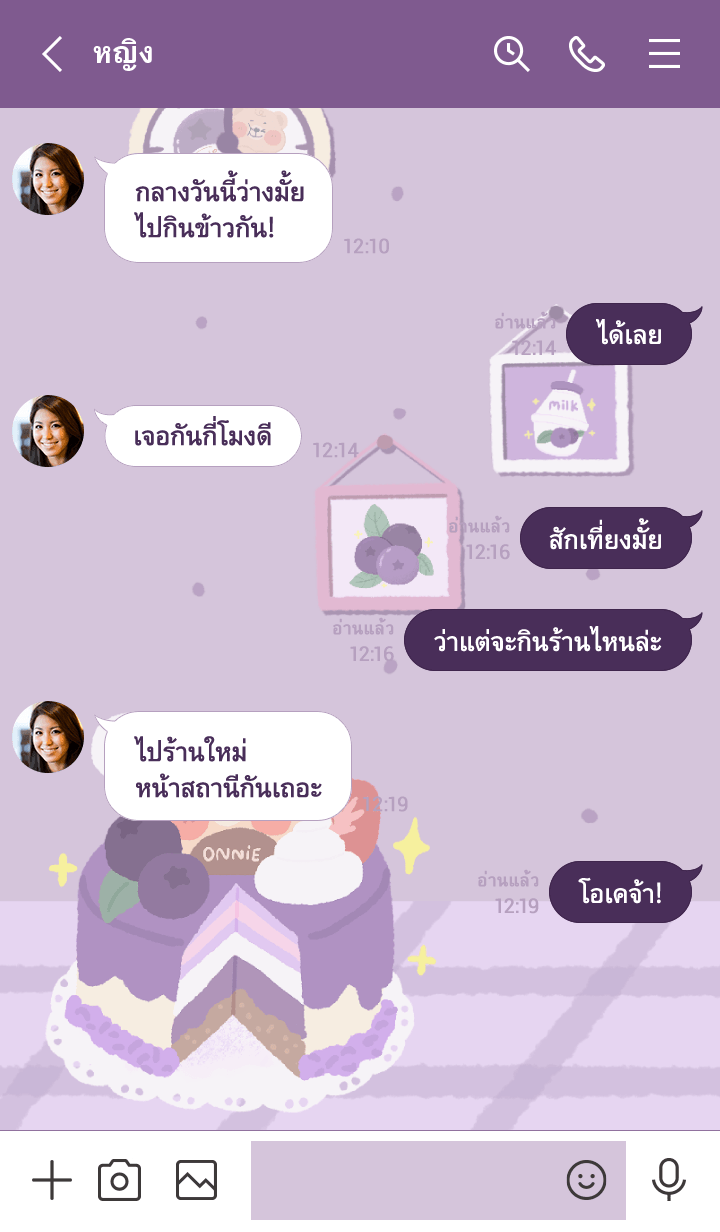720x1232 pixels.
Task: Open the photo gallery picker
Action: tap(196, 1180)
